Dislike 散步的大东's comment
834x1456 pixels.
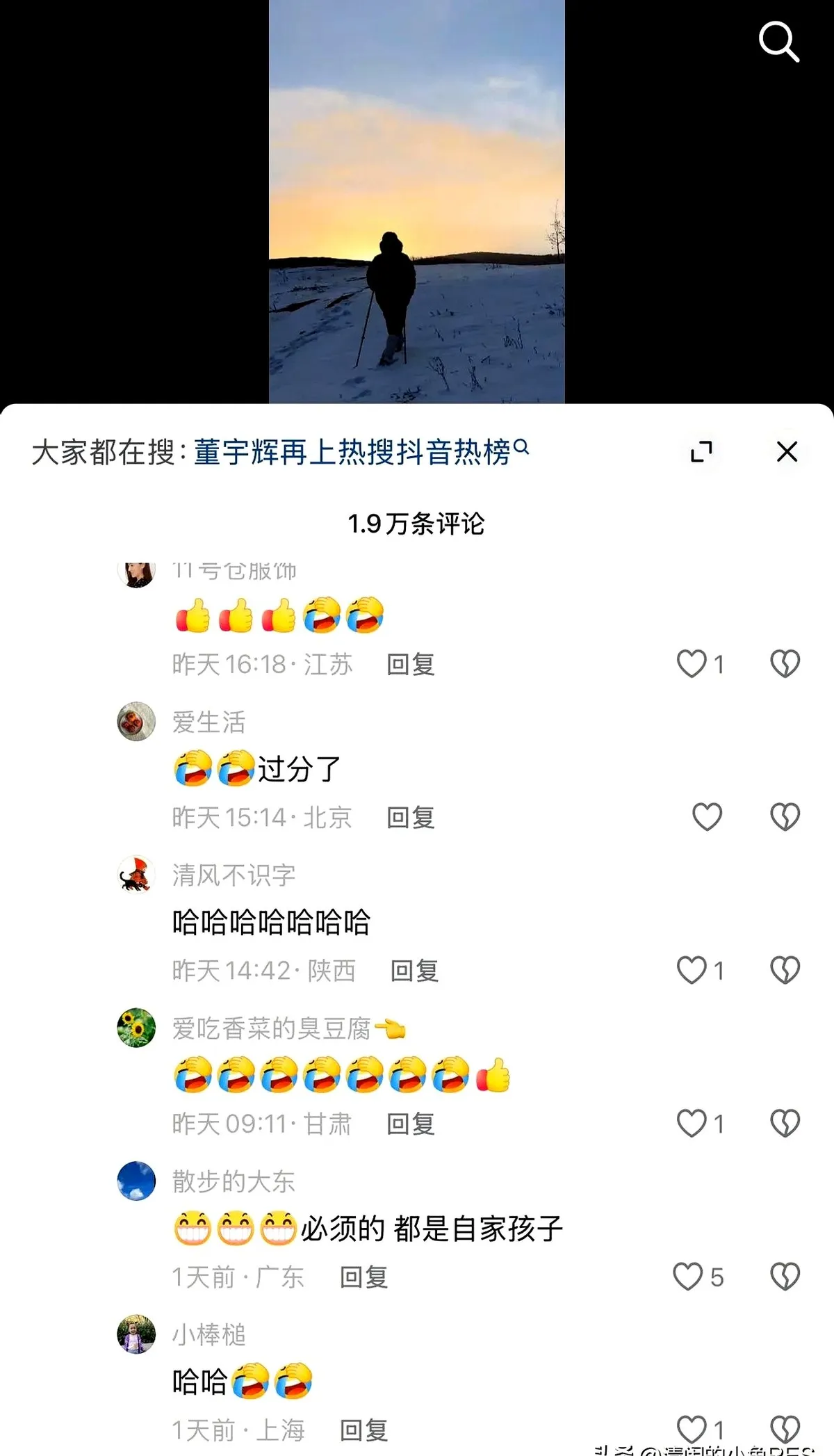[x=785, y=1277]
